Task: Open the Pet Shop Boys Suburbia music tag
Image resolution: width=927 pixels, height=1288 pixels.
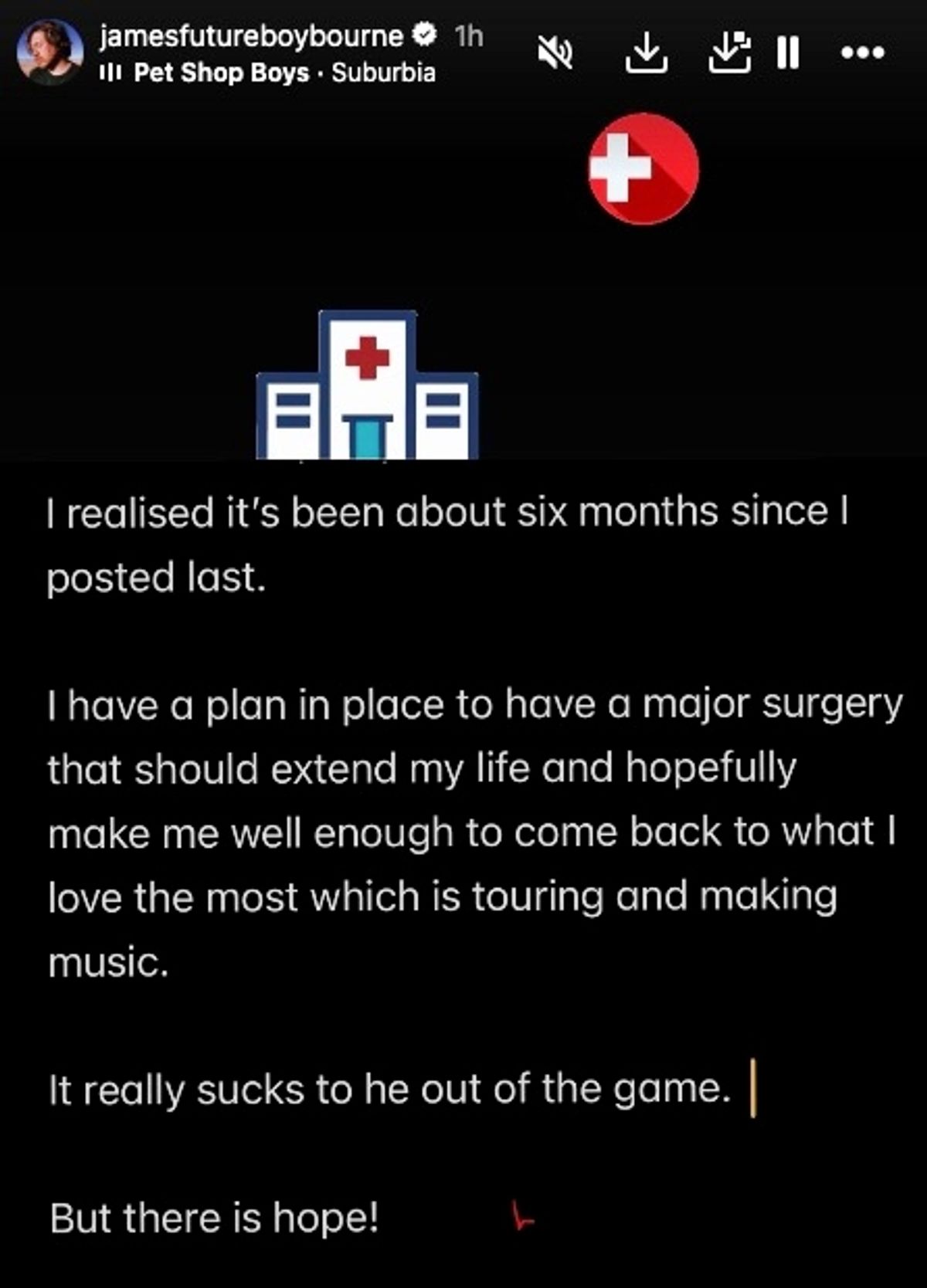Action: point(286,73)
